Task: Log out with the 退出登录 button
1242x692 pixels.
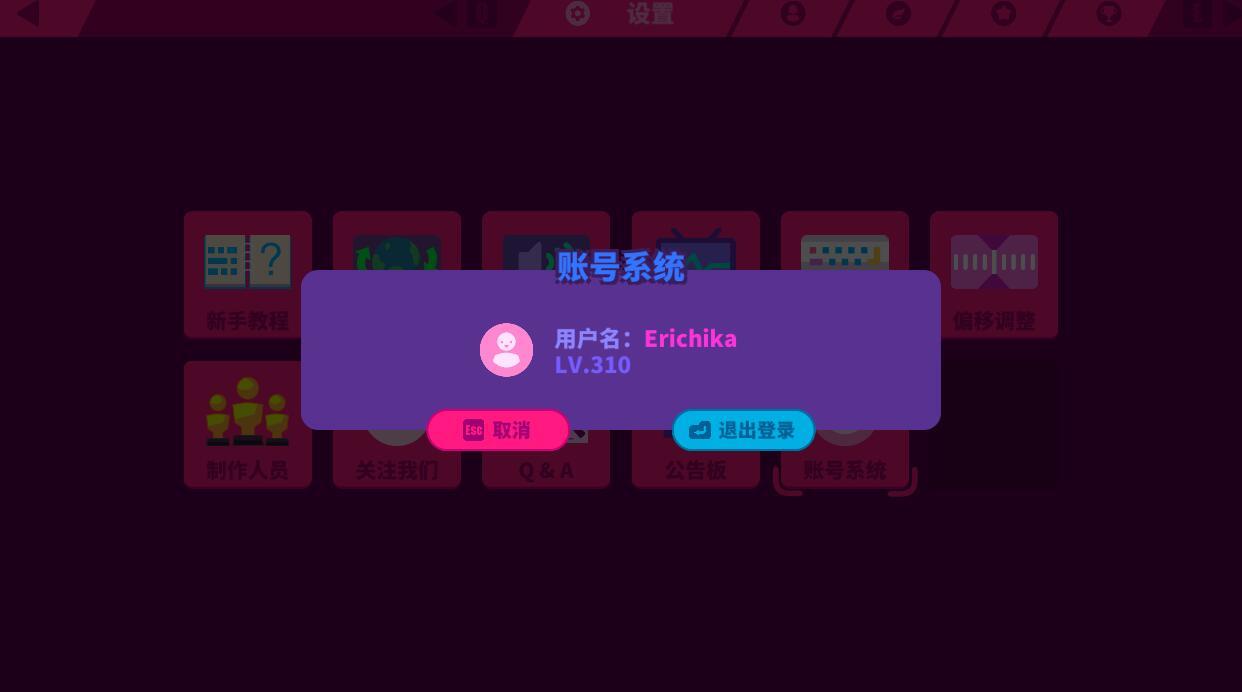Action: 743,430
